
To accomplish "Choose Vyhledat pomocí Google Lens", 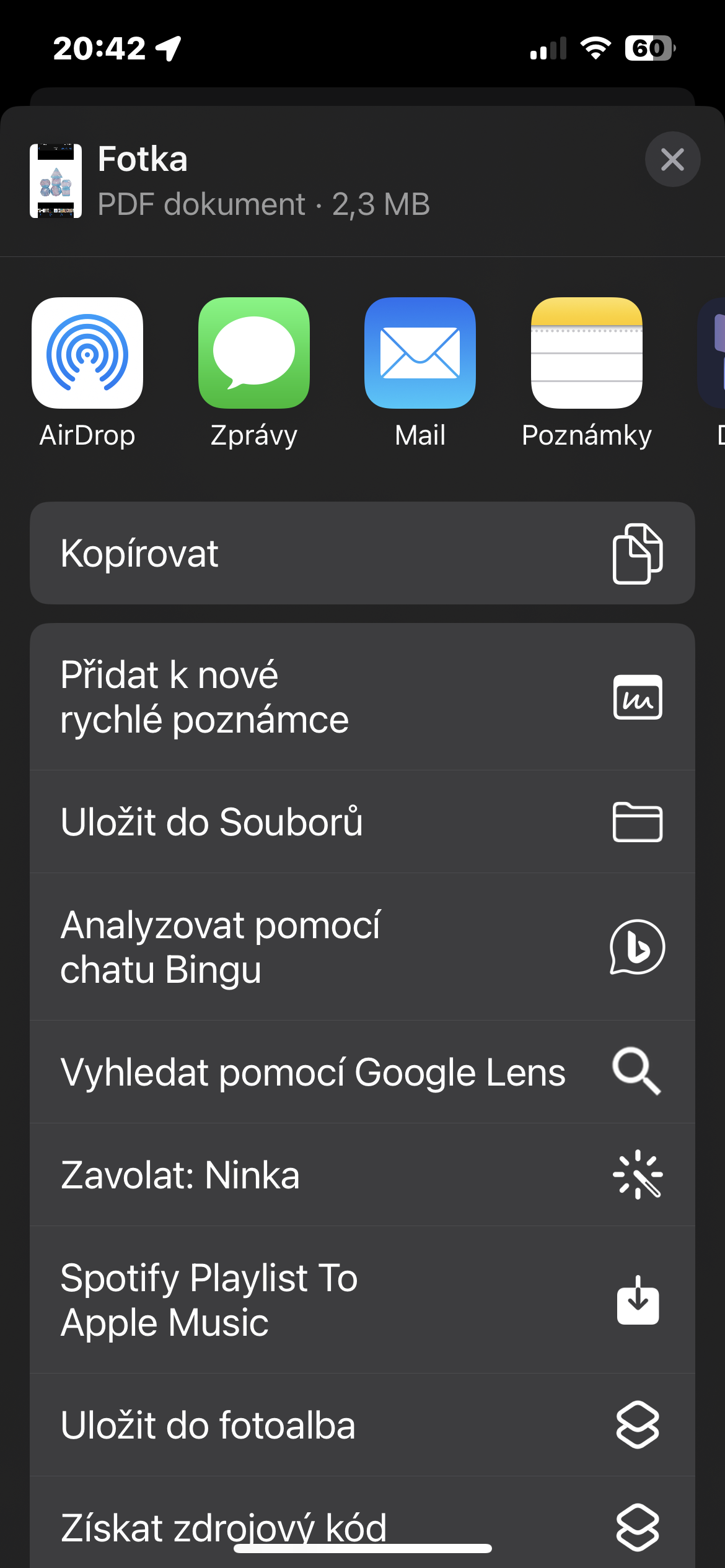I will click(x=362, y=1072).
